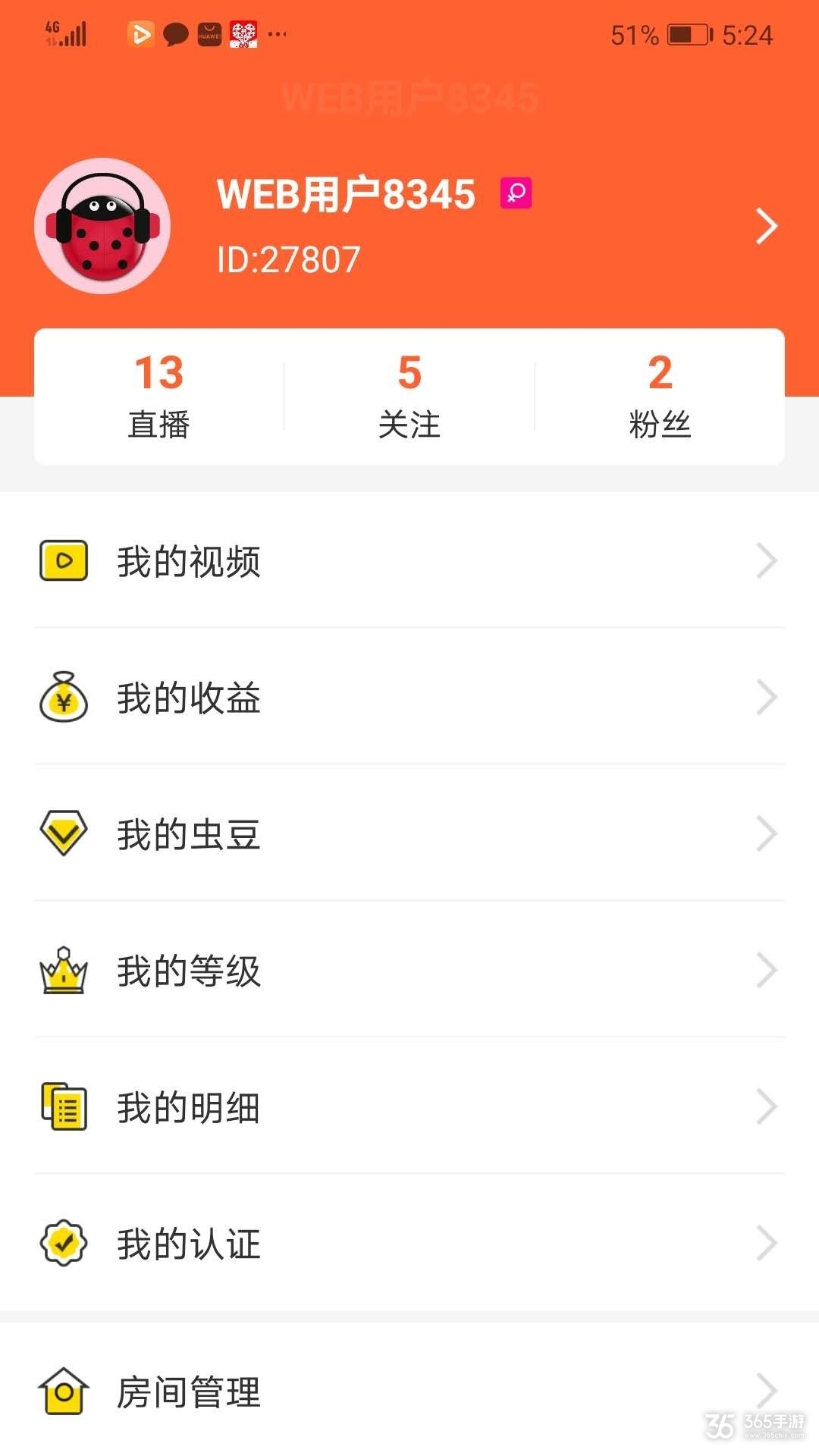
Task: Open the 5 关注 following list
Action: tap(409, 396)
